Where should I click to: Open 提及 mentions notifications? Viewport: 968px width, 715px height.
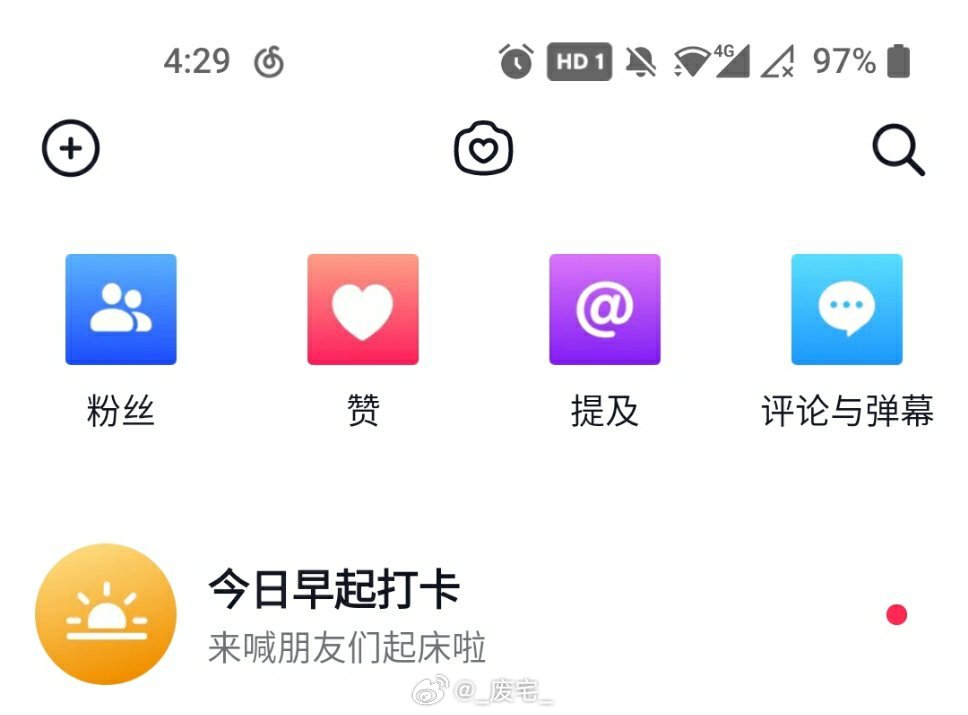click(605, 310)
